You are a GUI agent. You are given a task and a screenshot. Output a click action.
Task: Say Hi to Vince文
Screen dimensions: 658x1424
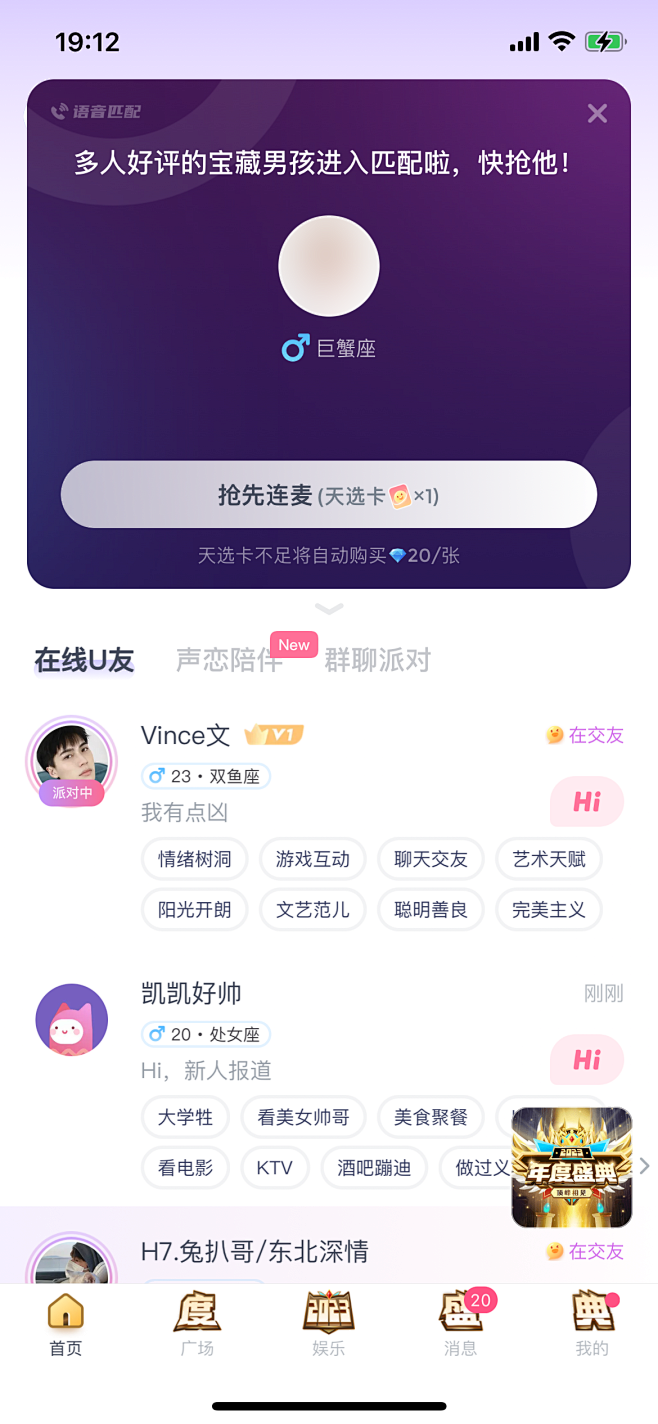[x=587, y=802]
